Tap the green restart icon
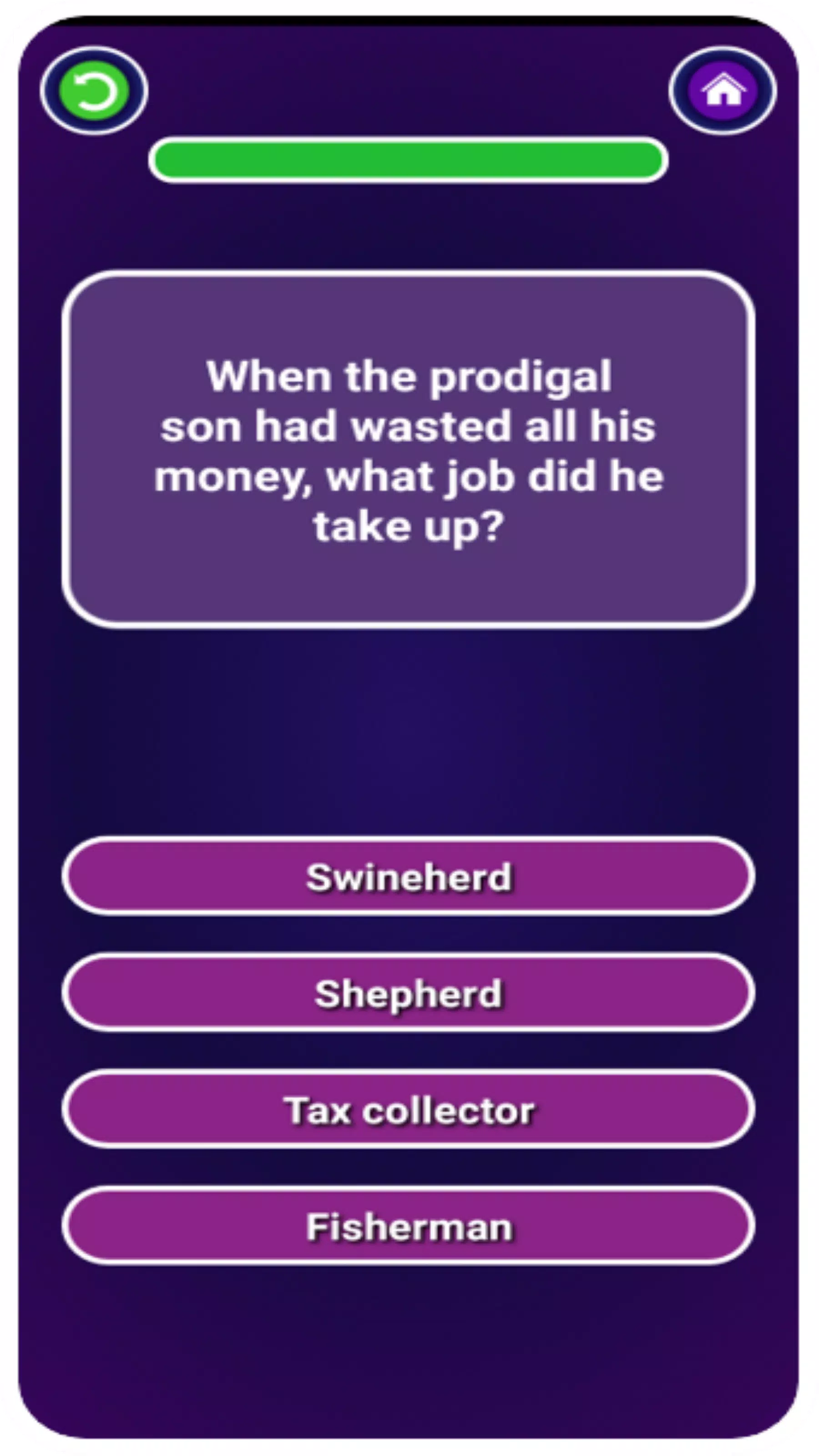This screenshot has height=1456, width=819. (94, 91)
